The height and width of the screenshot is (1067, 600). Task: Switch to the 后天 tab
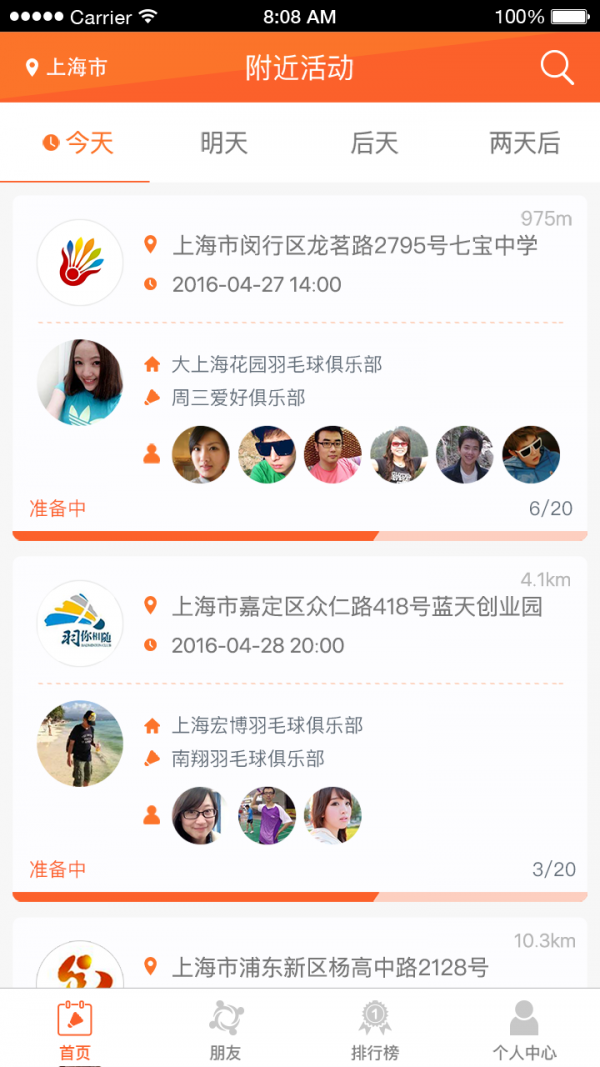click(374, 144)
